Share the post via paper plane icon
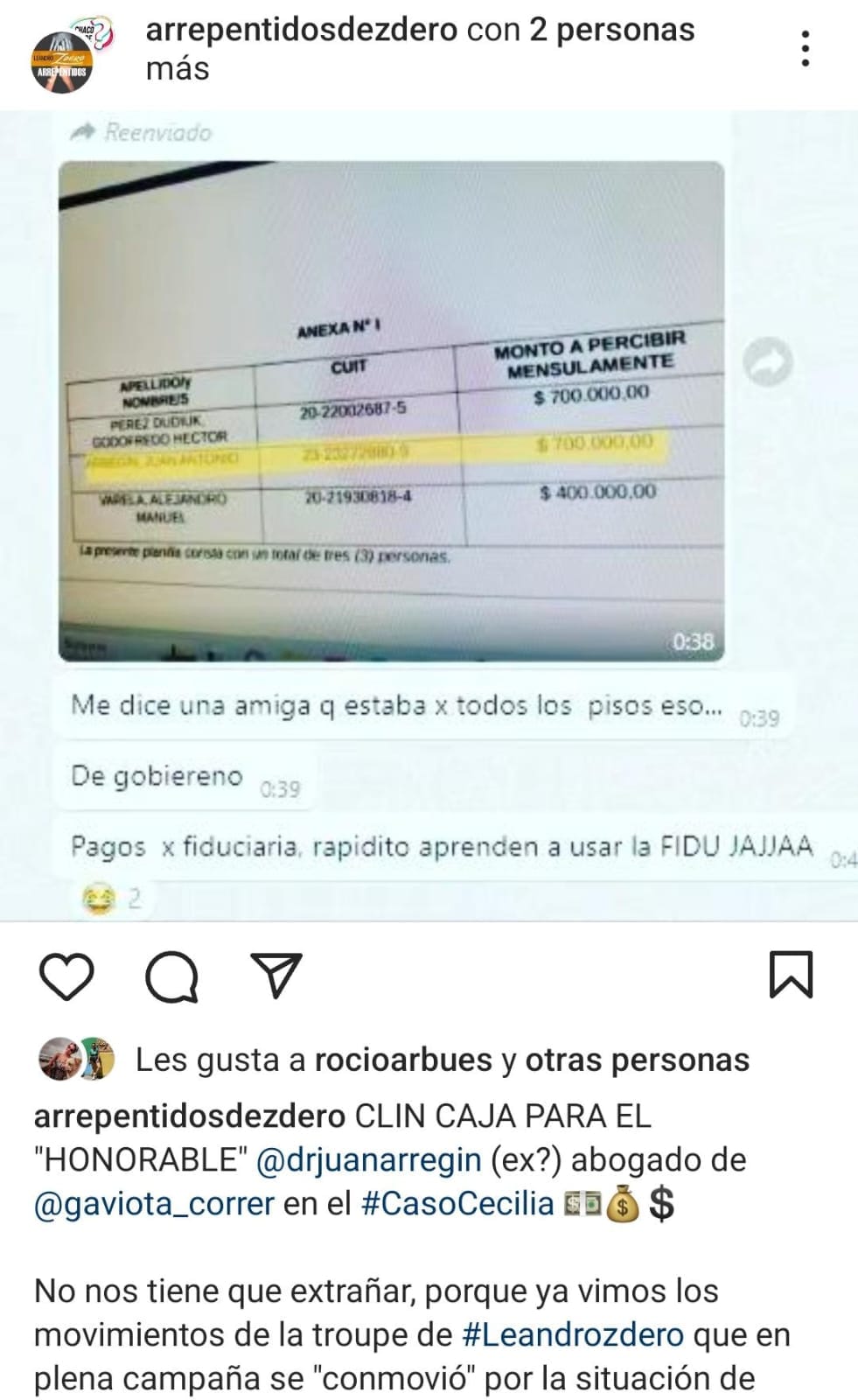The height and width of the screenshot is (1400, 858). 276,975
